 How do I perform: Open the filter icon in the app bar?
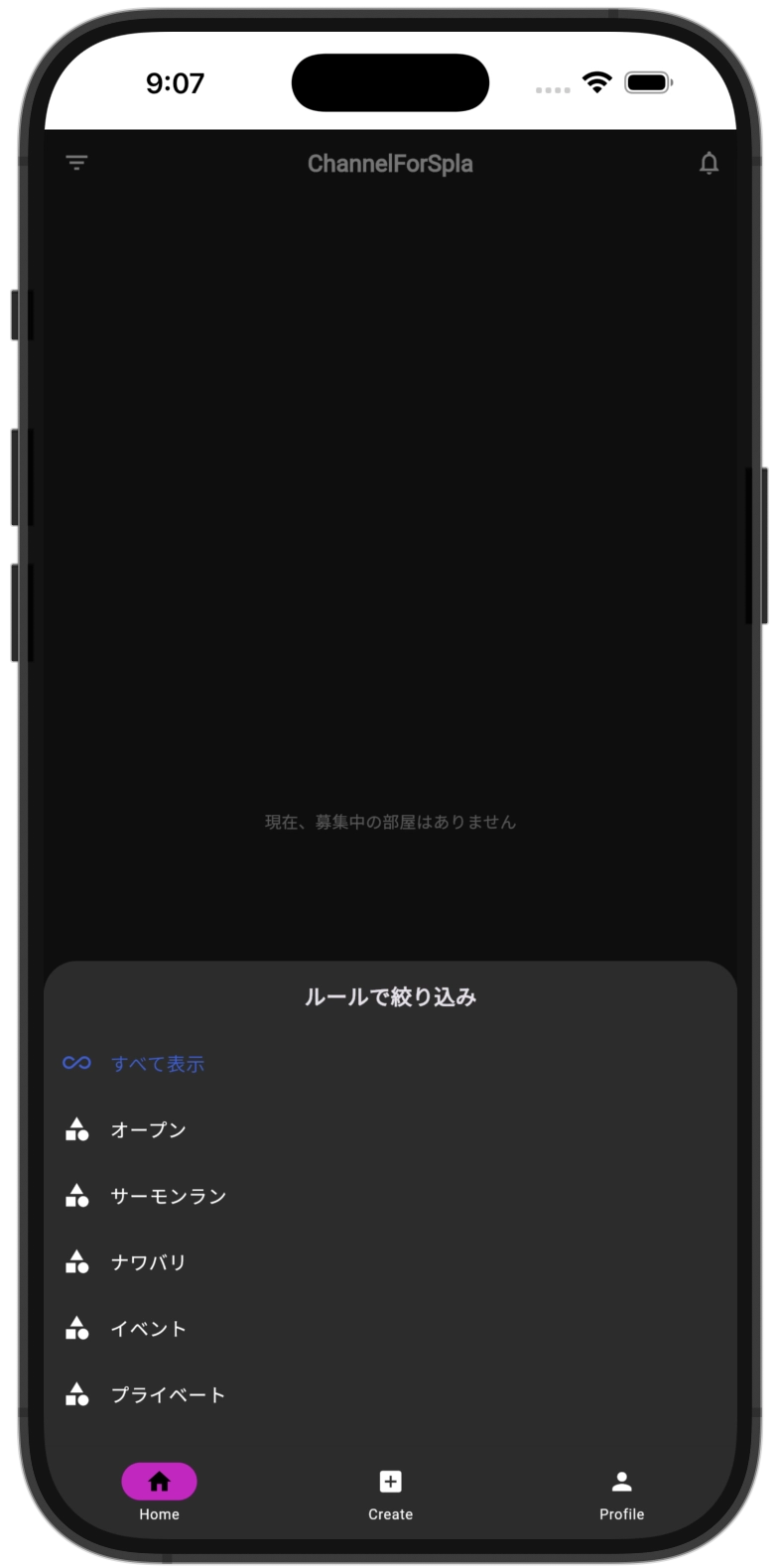[76, 163]
